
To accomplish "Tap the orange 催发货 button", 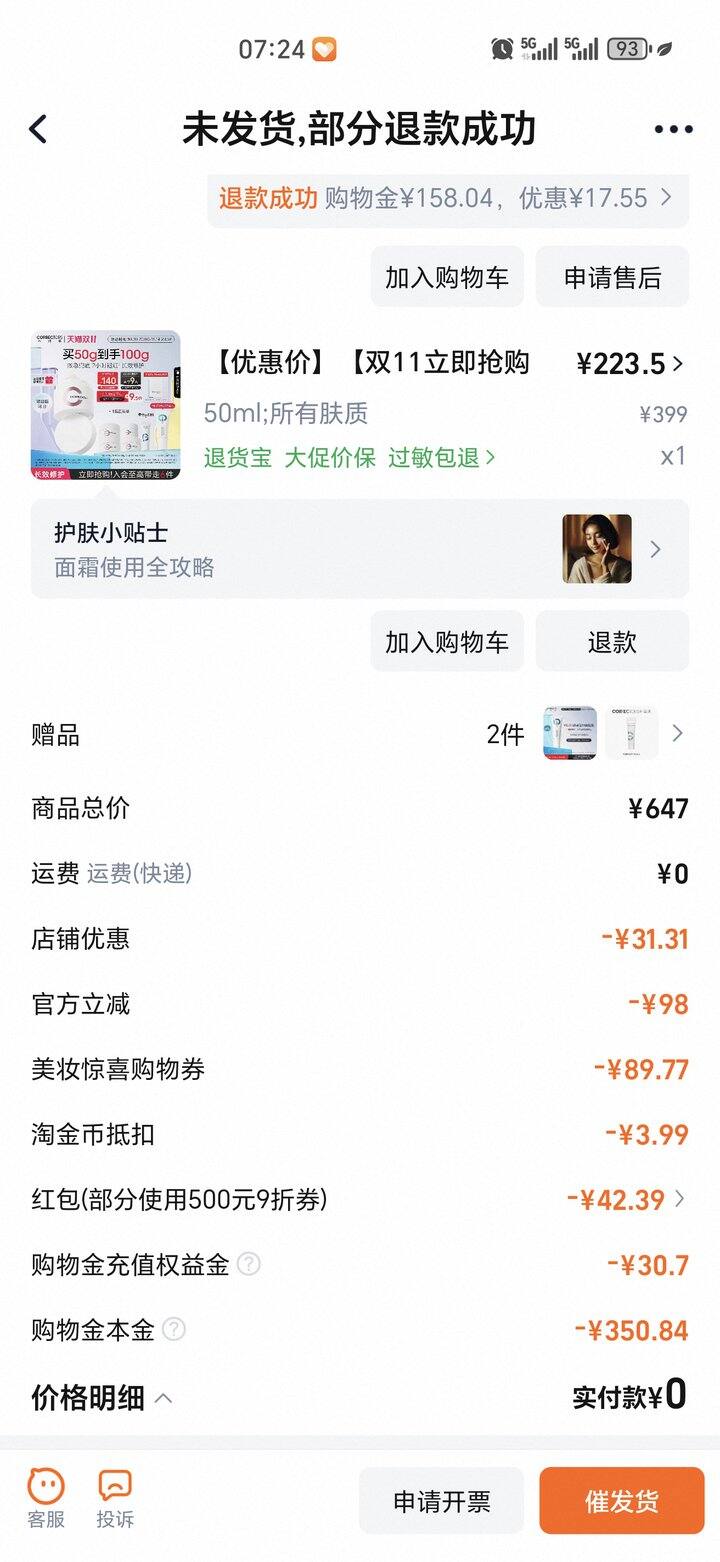I will 620,1500.
